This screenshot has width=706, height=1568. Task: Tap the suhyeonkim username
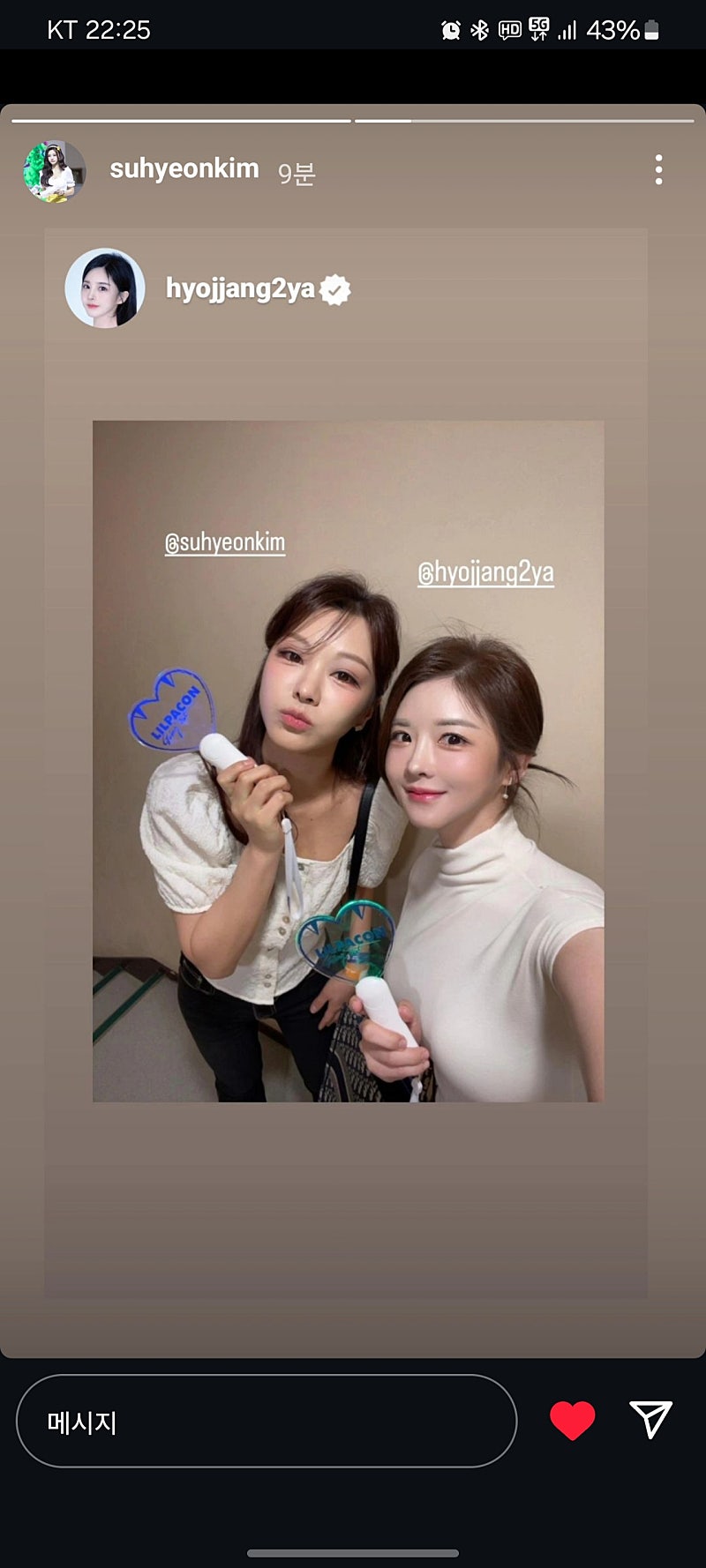coord(184,168)
